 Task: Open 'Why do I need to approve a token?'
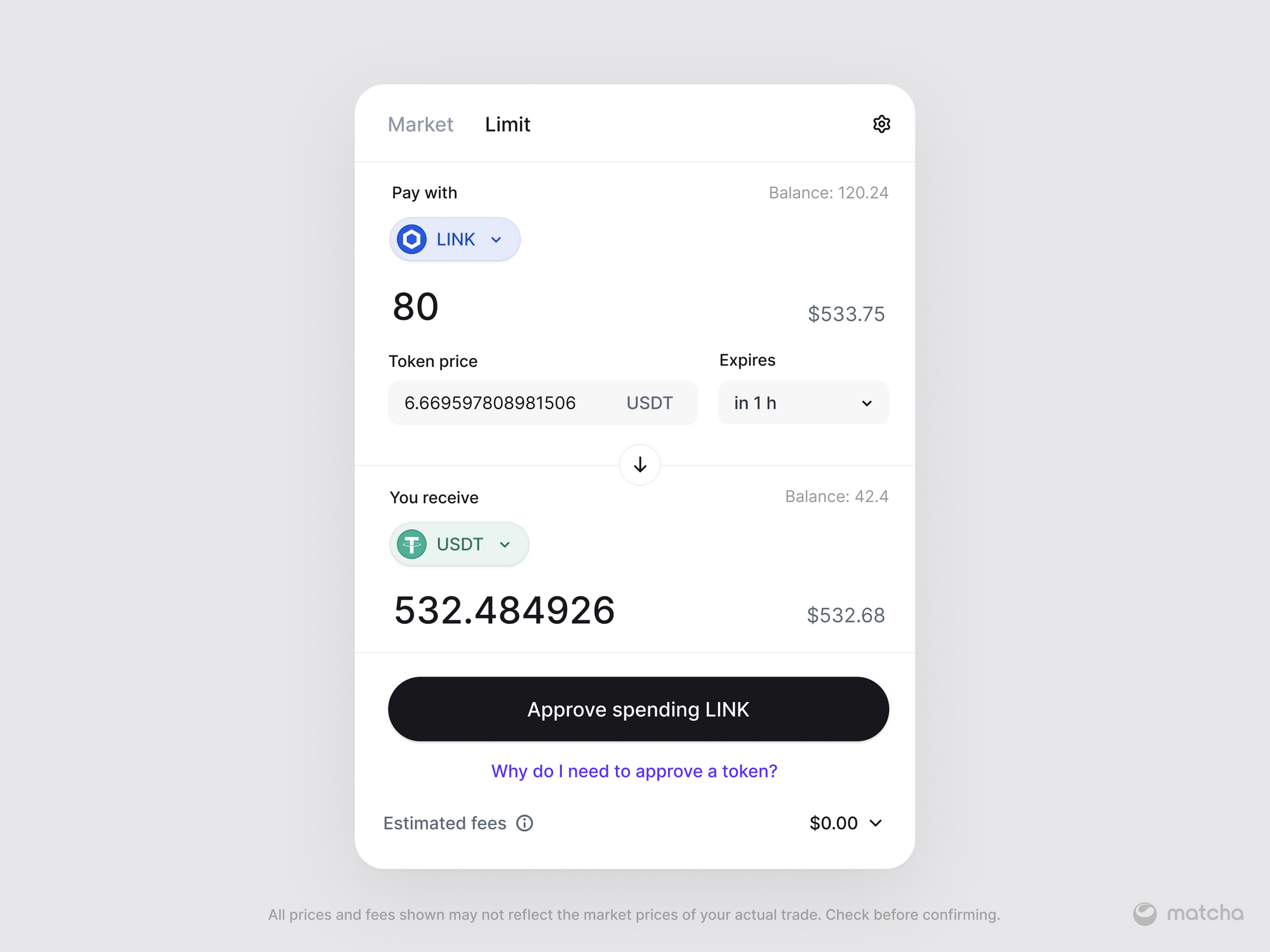[x=634, y=771]
